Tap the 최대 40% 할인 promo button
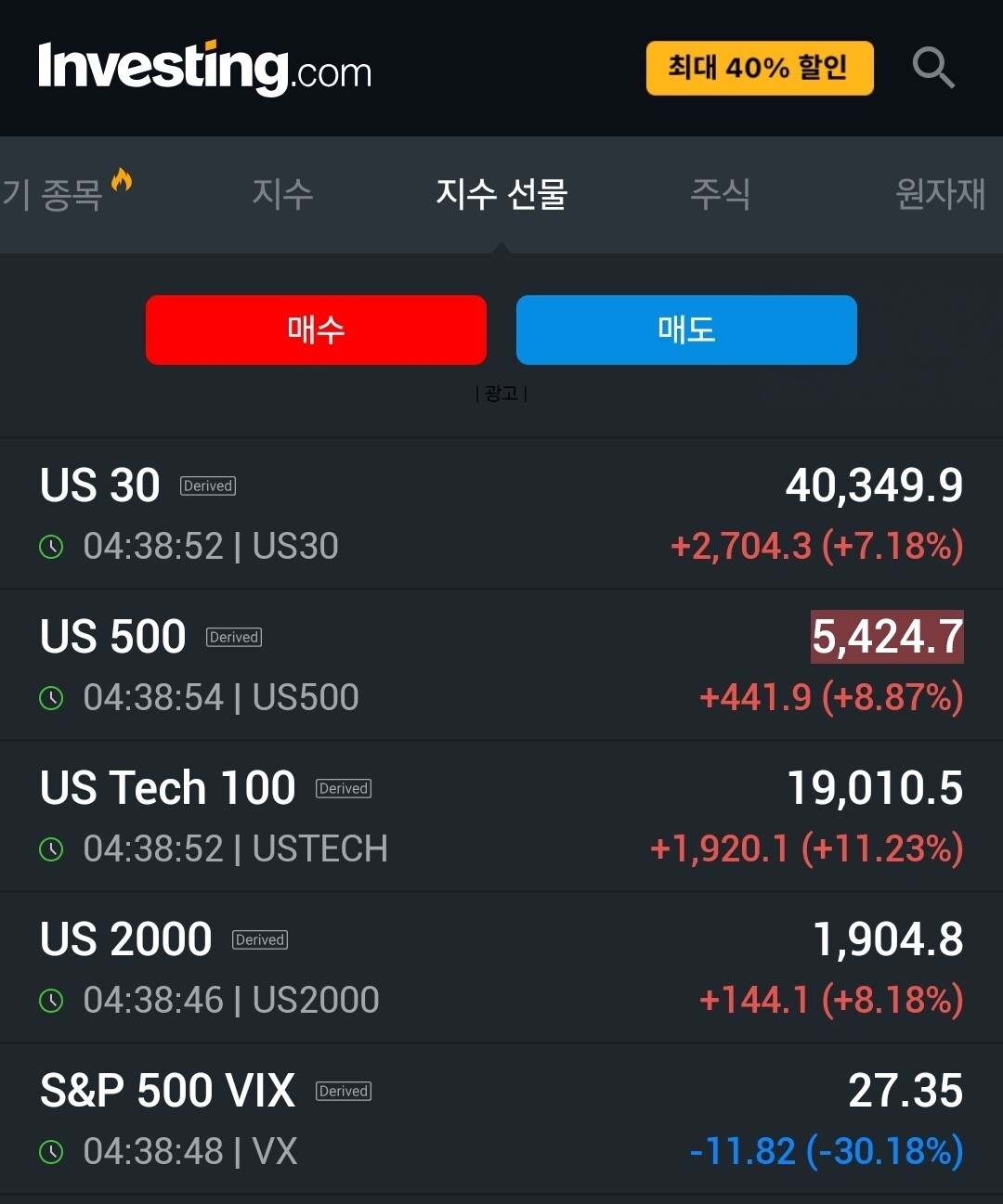 [x=760, y=68]
